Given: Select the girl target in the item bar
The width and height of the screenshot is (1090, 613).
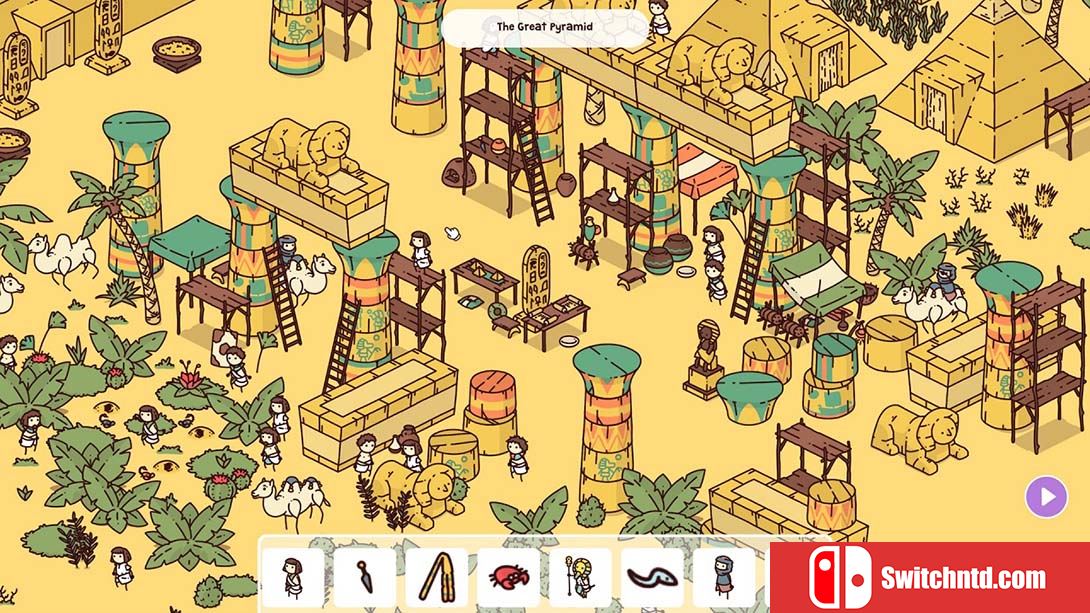Looking at the screenshot, I should [293, 577].
